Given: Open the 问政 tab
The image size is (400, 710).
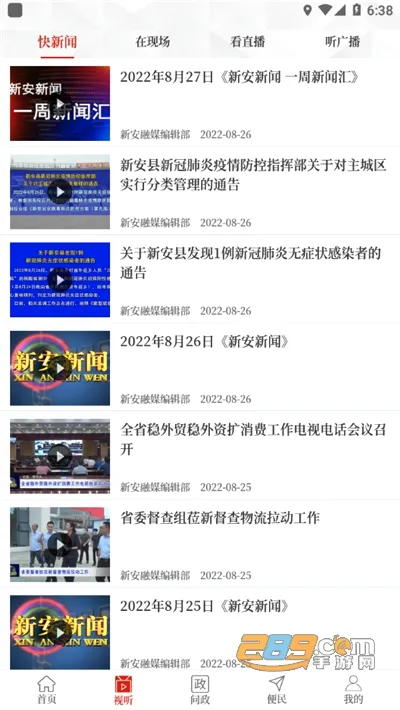Looking at the screenshot, I should tap(200, 690).
